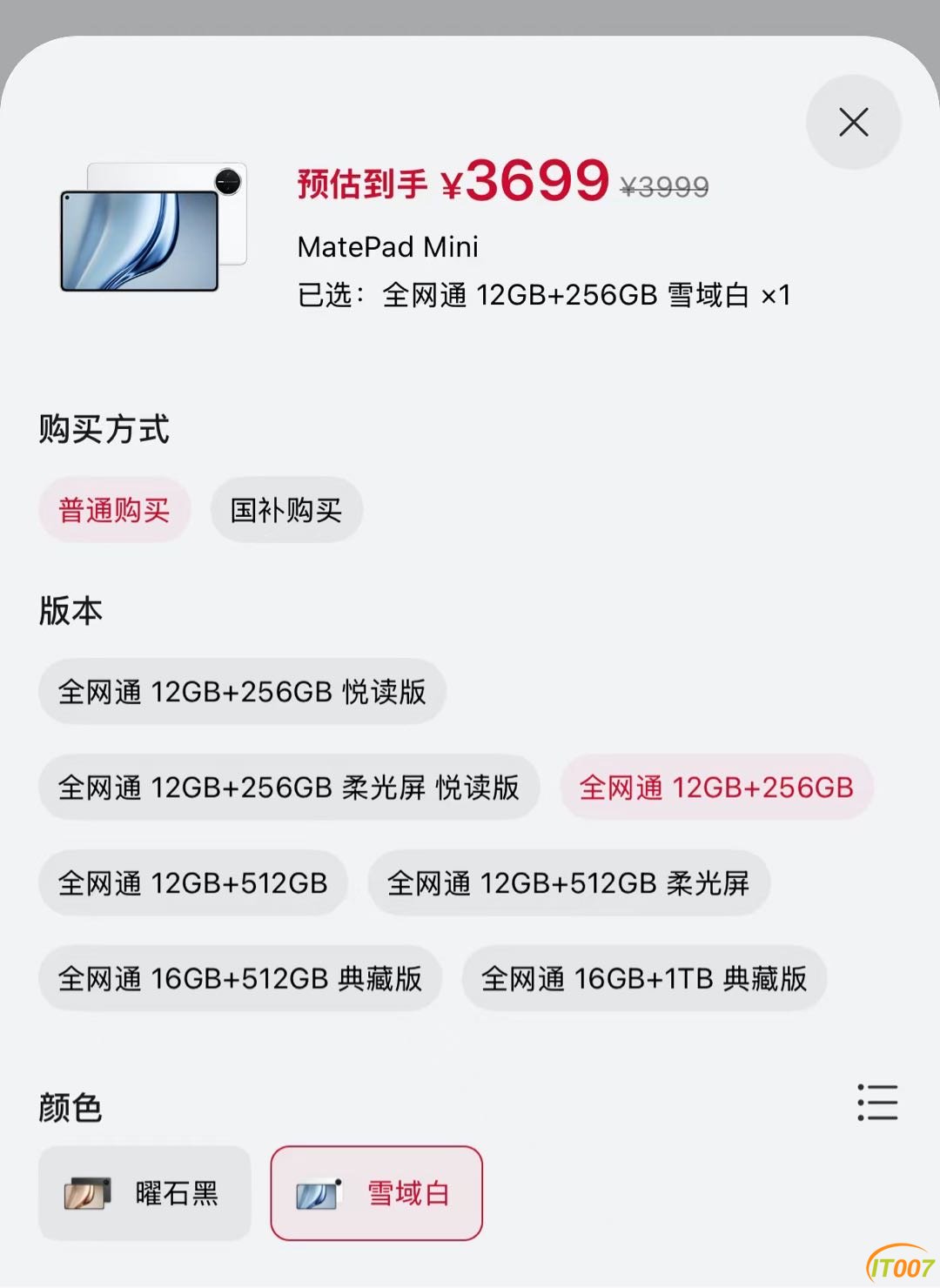Viewport: 940px width, 1288px height.
Task: Close the product selection dialog
Action: tap(852, 122)
